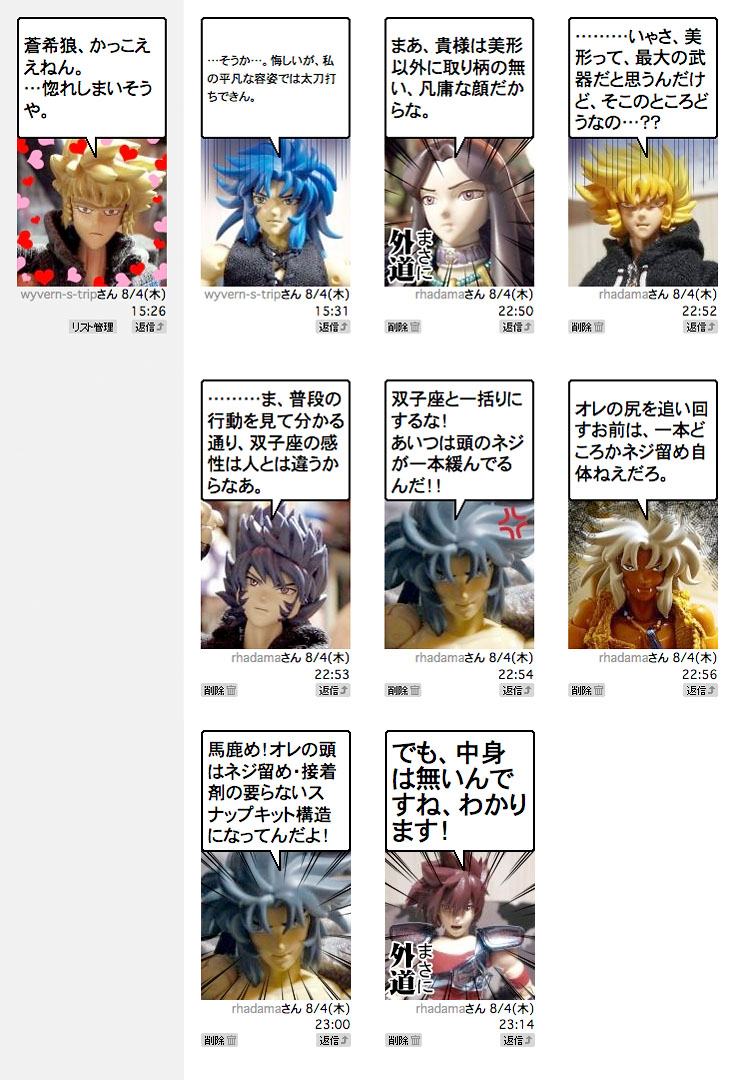Image resolution: width=735 pixels, height=1080 pixels.
Task: Delete the 22:56 post
Action: coord(588,690)
